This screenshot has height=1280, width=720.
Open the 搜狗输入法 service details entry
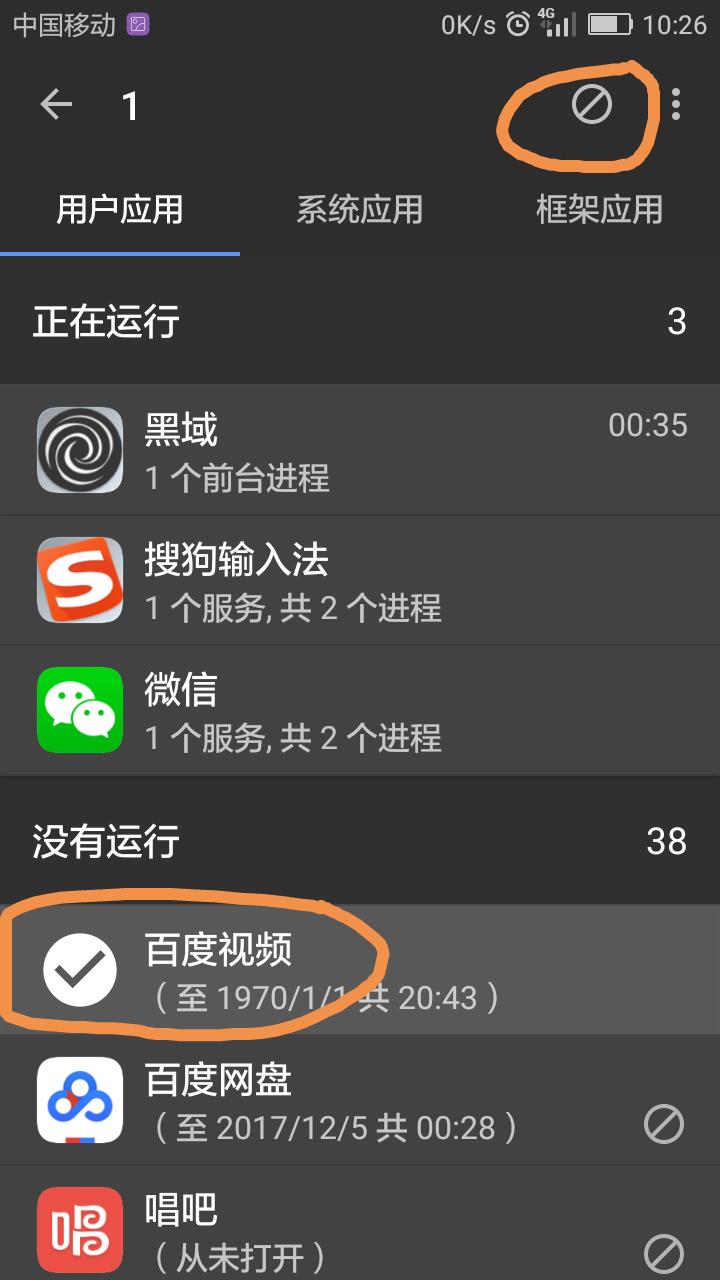pos(300,580)
